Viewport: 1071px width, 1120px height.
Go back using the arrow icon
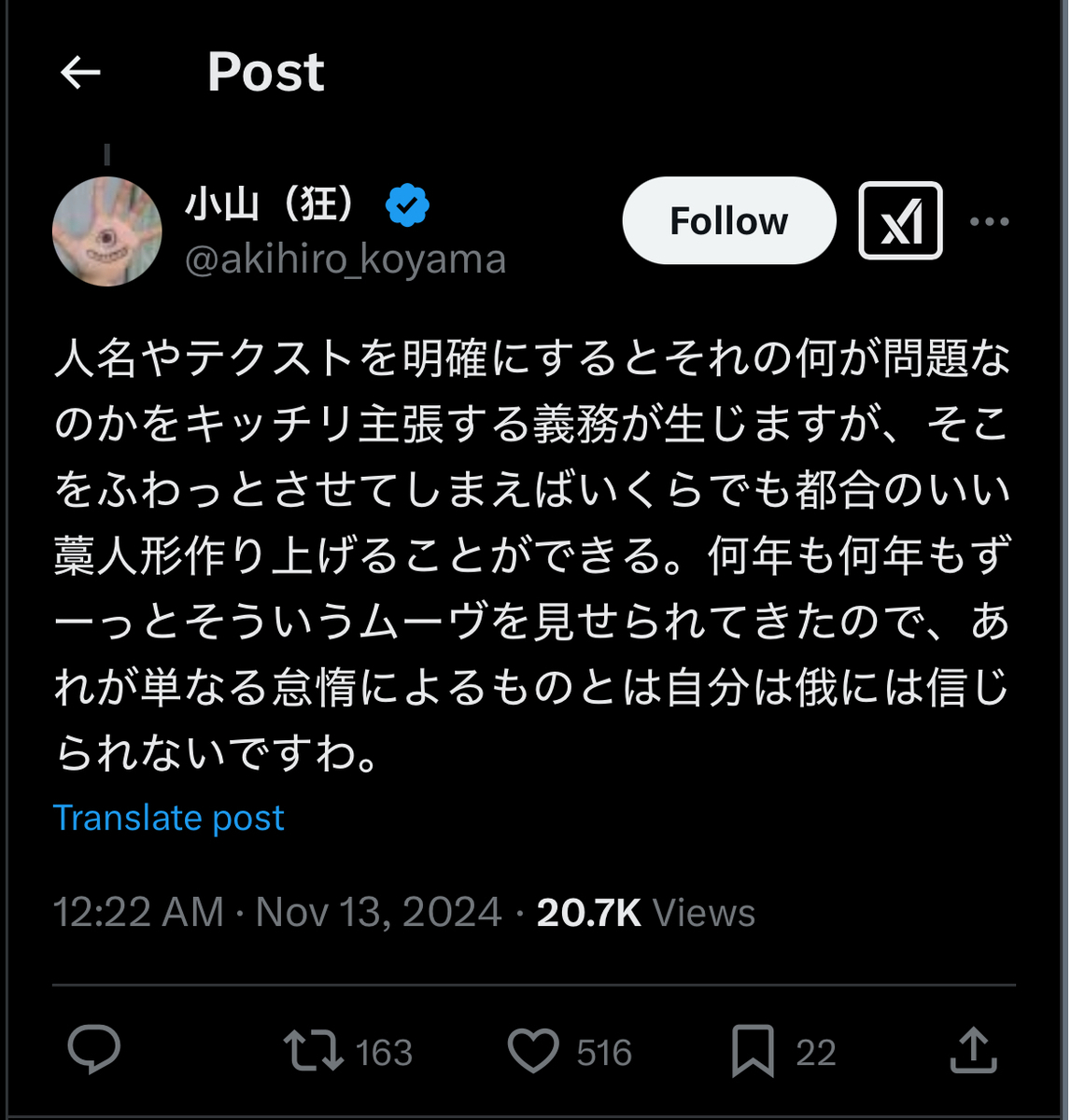(80, 72)
